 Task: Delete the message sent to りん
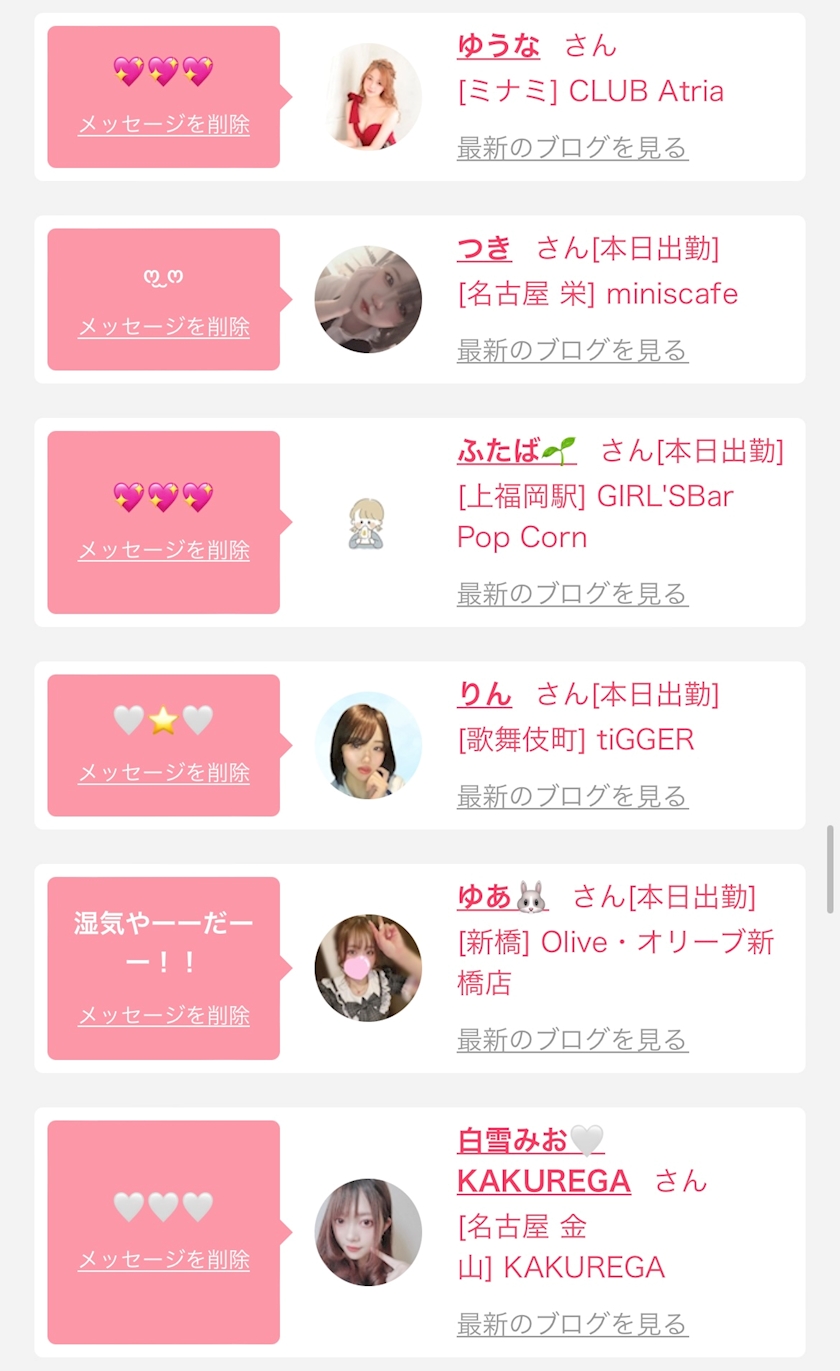(164, 773)
